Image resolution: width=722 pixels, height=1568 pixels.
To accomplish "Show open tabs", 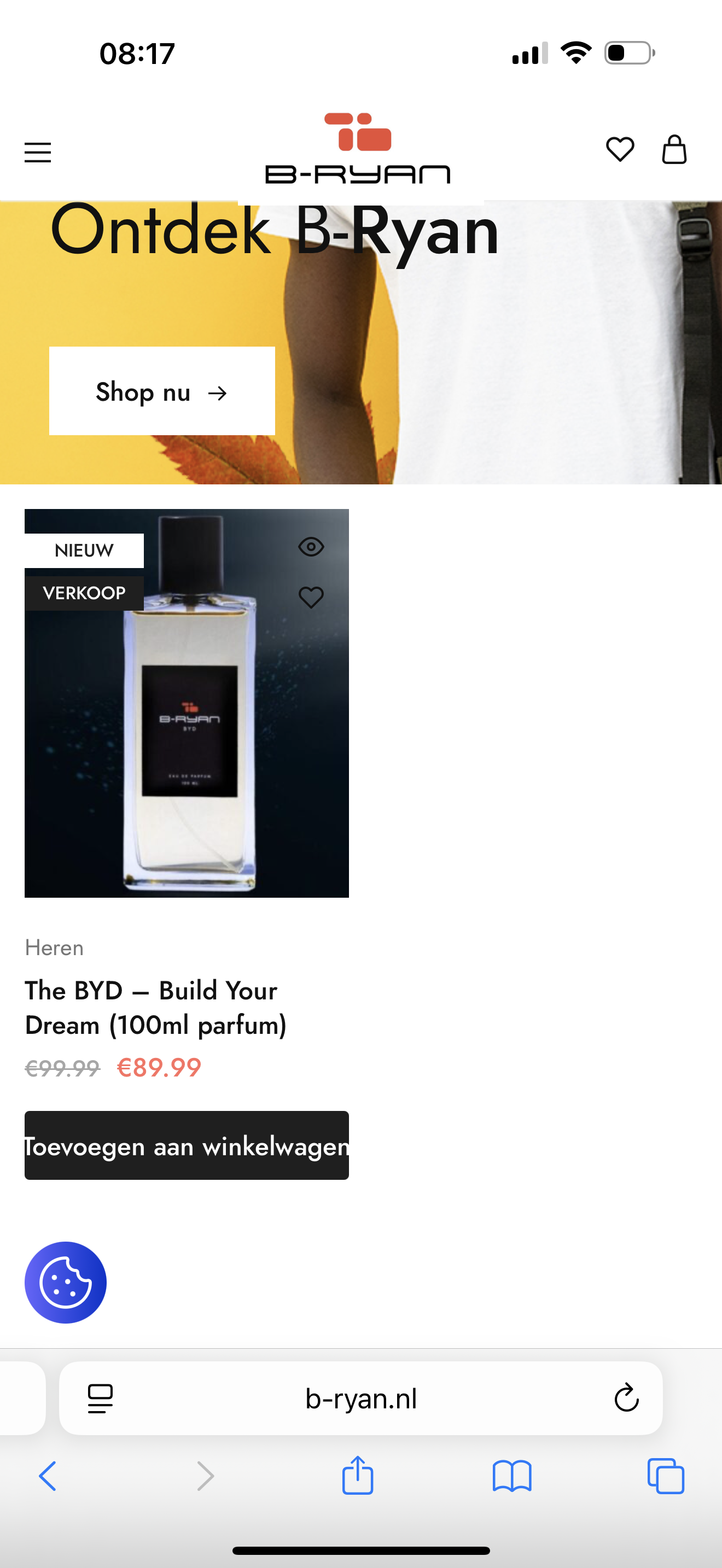I will pos(666,1476).
